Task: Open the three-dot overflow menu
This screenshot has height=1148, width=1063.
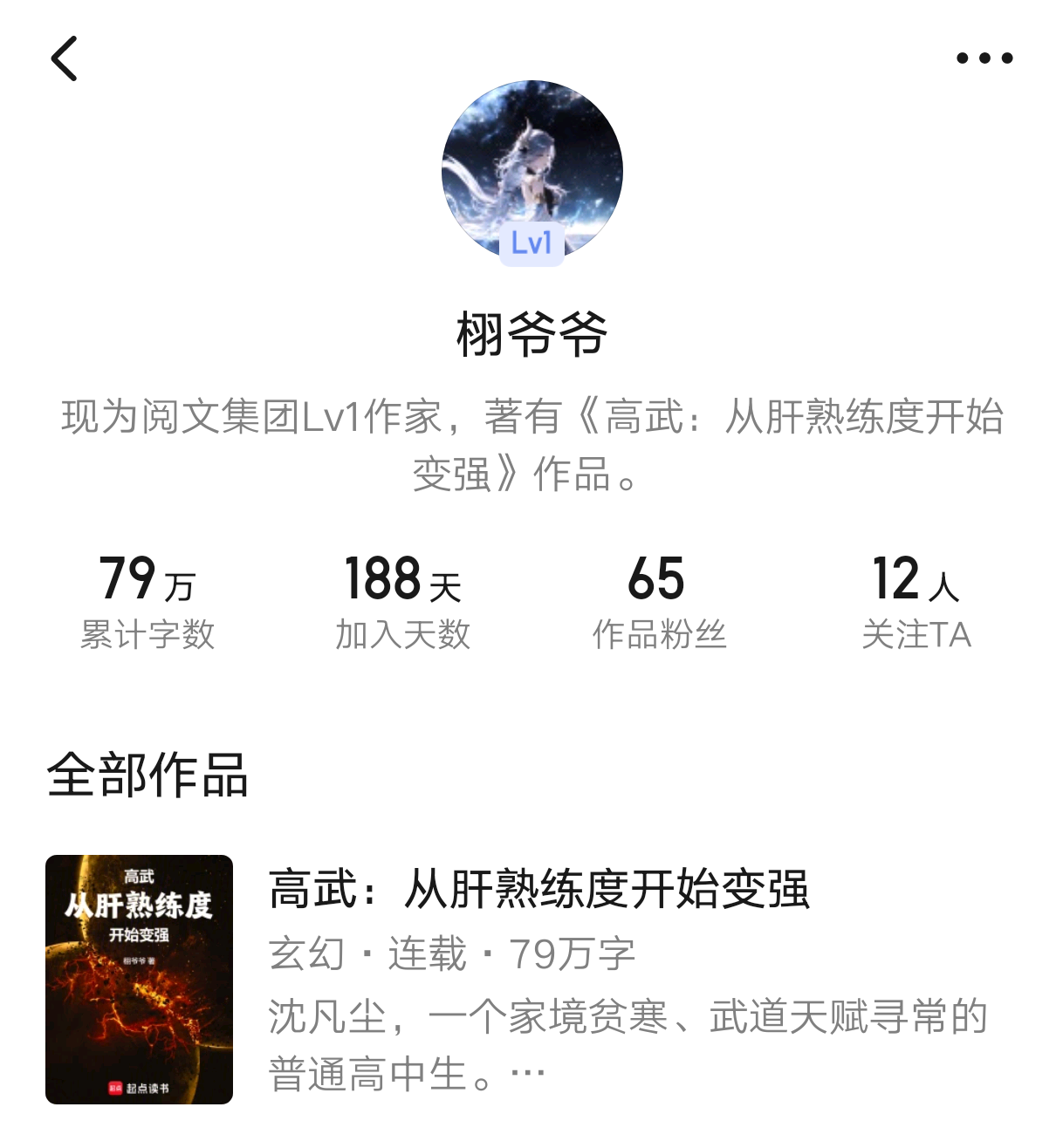Action: click(x=984, y=58)
